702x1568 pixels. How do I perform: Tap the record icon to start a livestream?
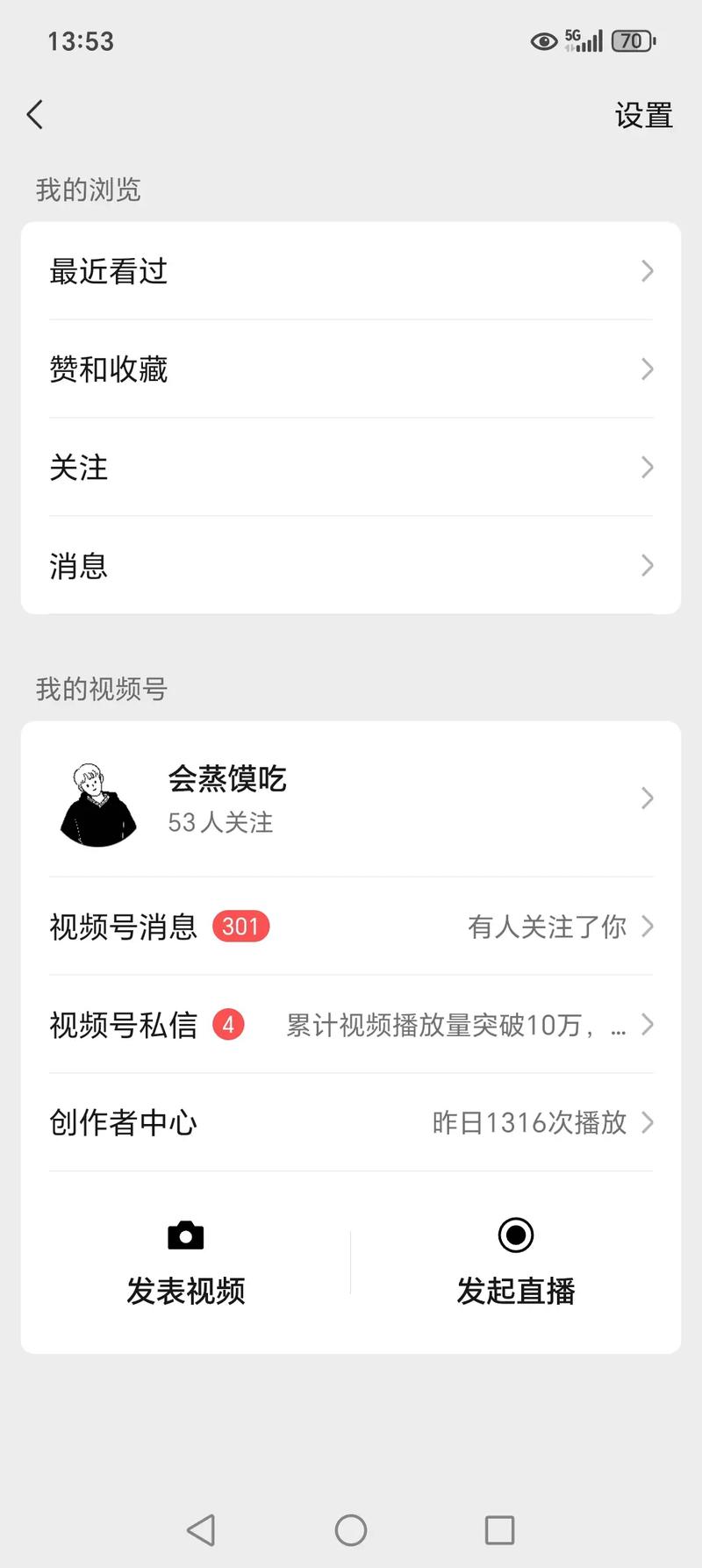pos(514,1235)
